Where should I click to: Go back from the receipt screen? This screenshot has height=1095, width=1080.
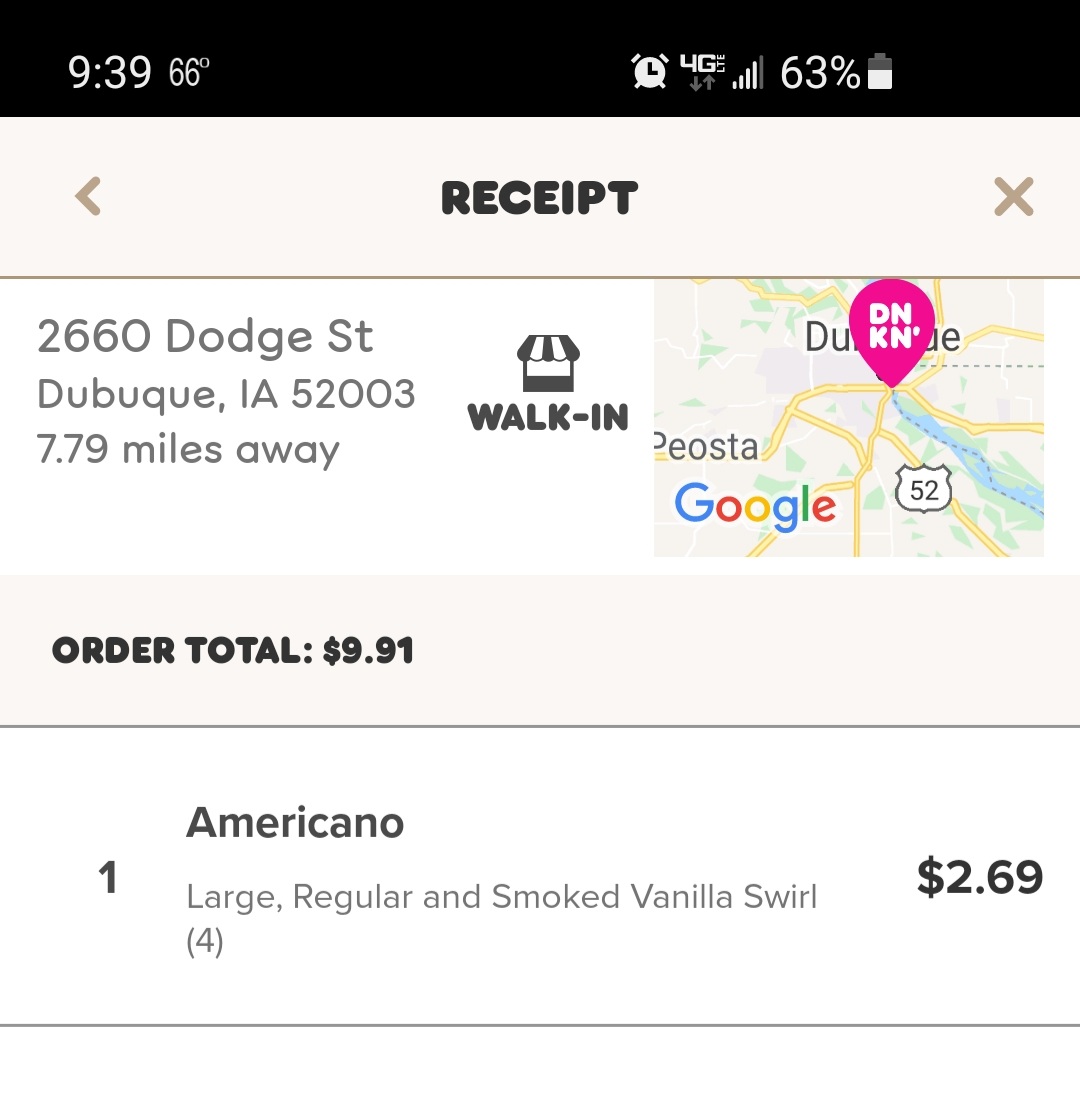pos(88,197)
